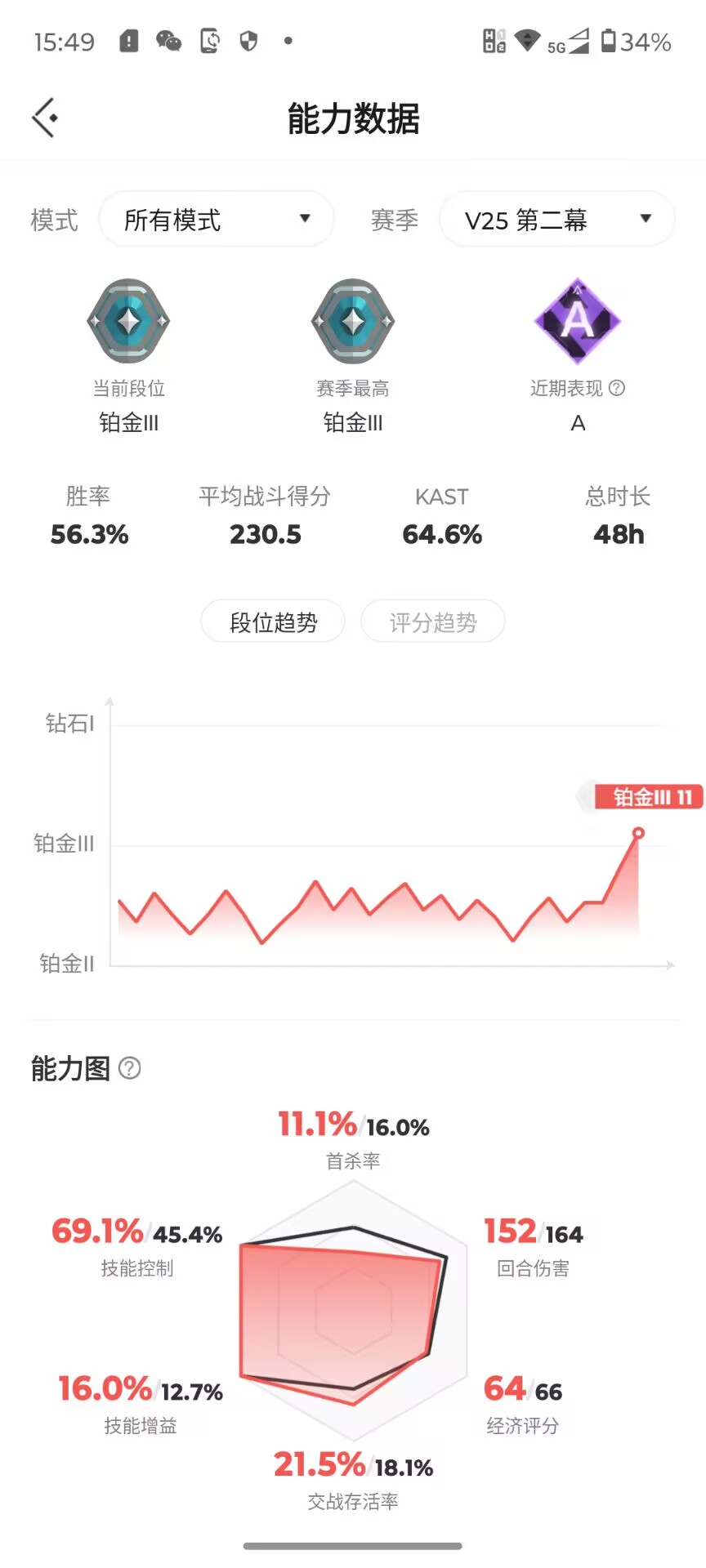The width and height of the screenshot is (706, 1568).
Task: Open the 模式 dropdown showing 所有模式
Action: [217, 219]
